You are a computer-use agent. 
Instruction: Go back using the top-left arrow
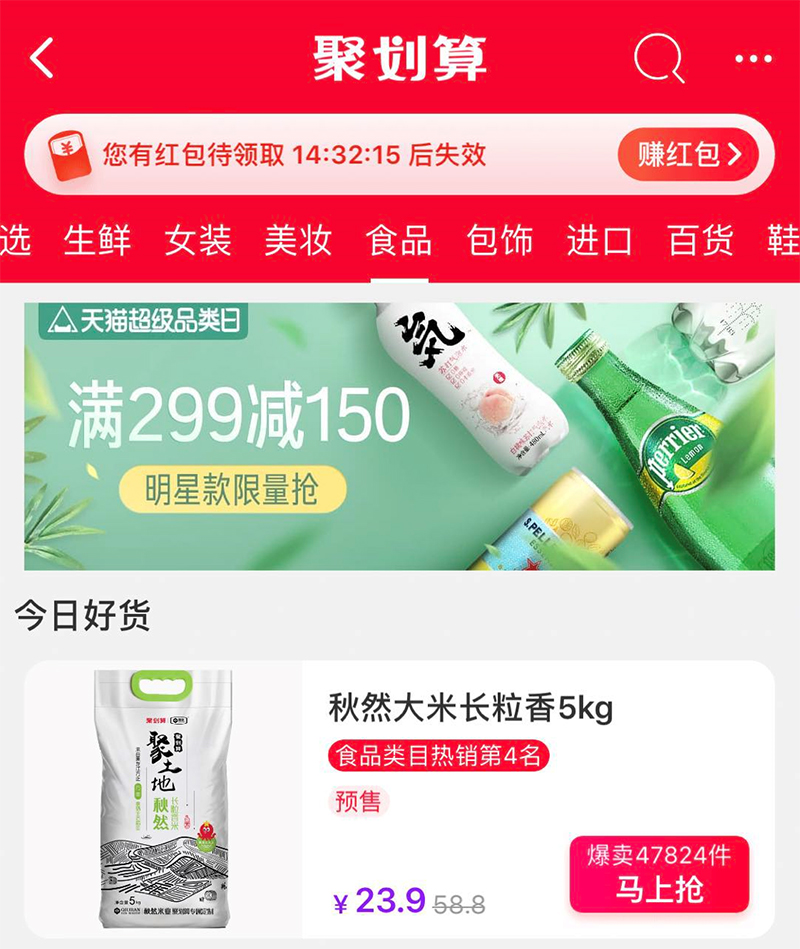point(42,59)
